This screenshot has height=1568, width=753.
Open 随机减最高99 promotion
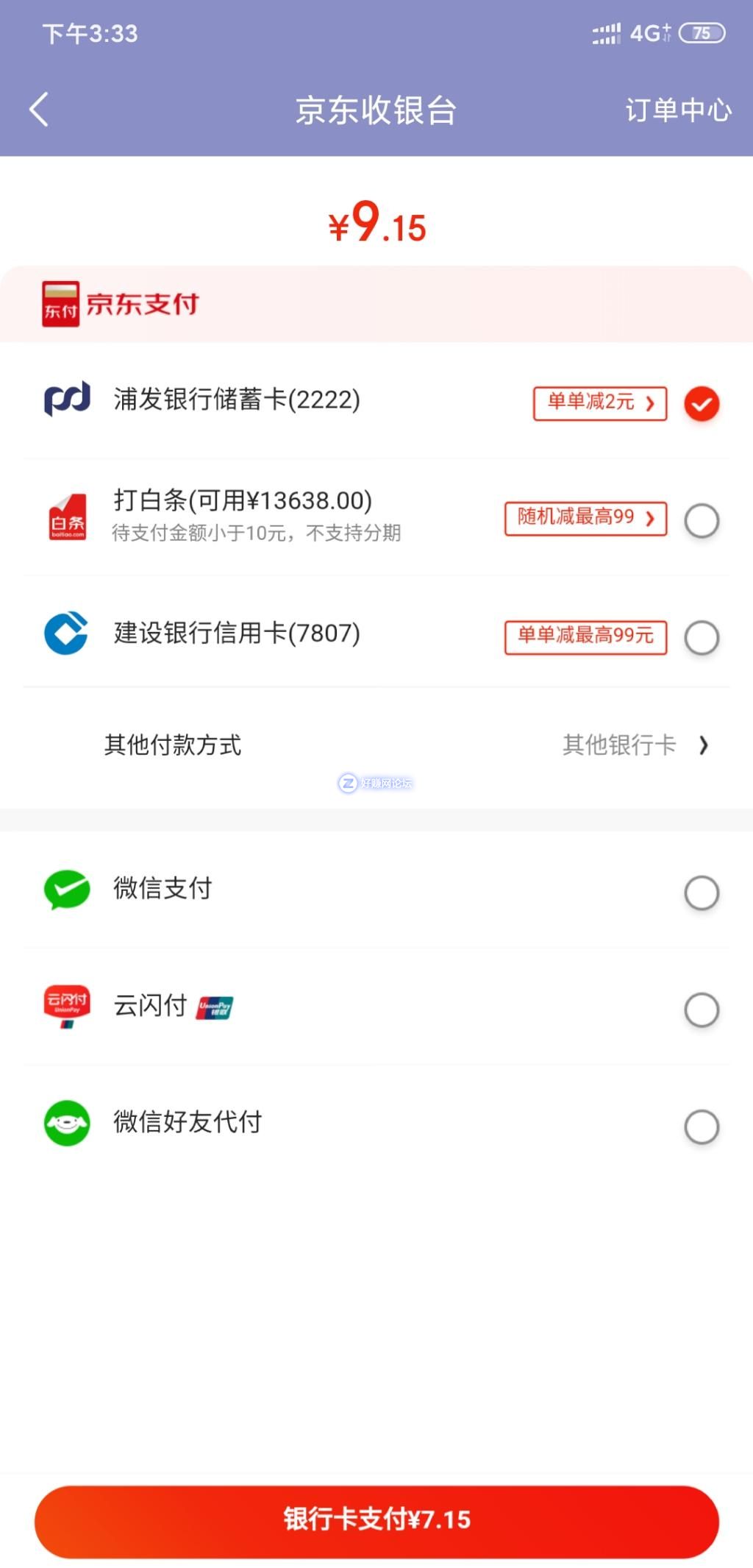click(x=585, y=519)
